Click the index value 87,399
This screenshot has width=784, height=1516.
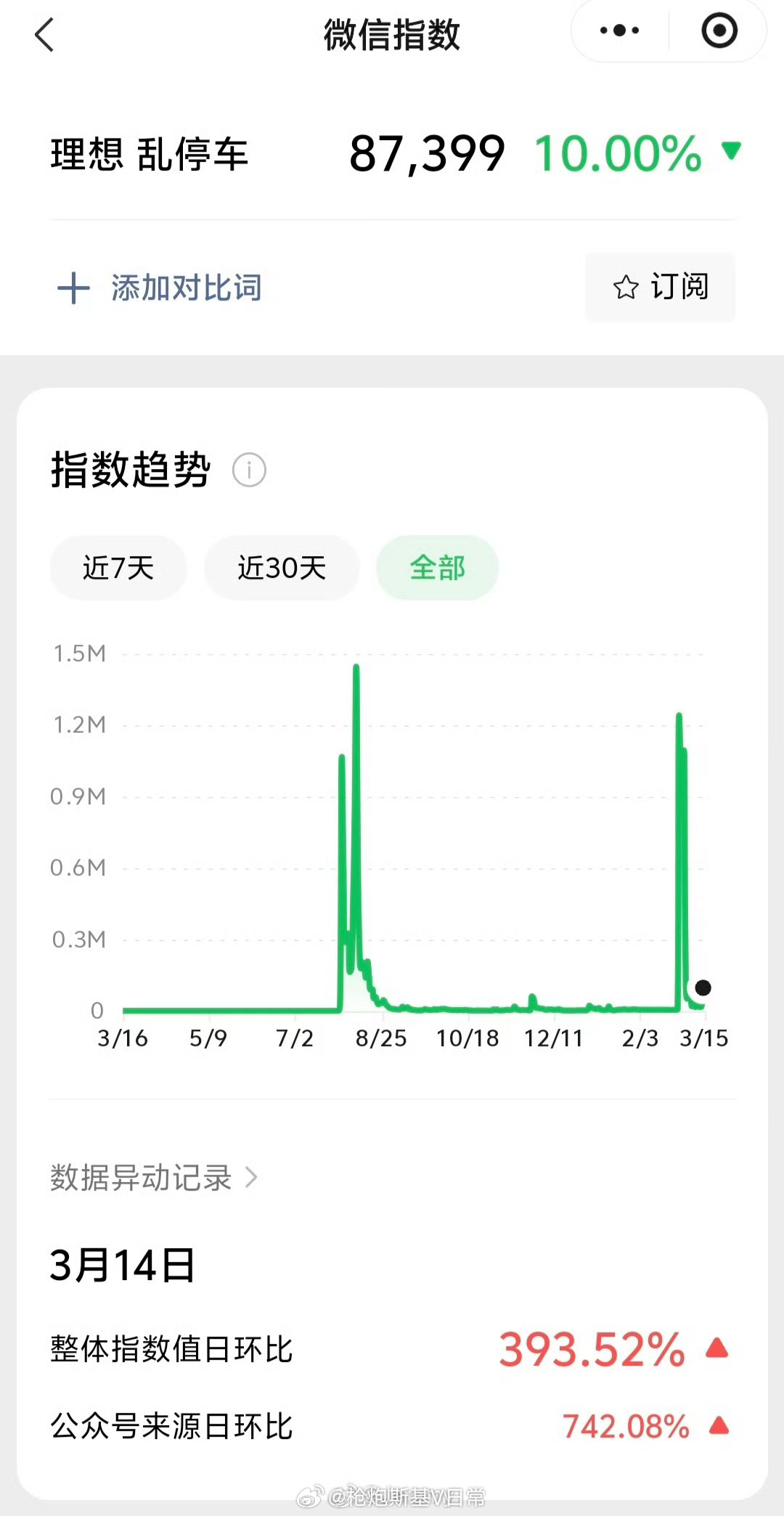click(427, 150)
